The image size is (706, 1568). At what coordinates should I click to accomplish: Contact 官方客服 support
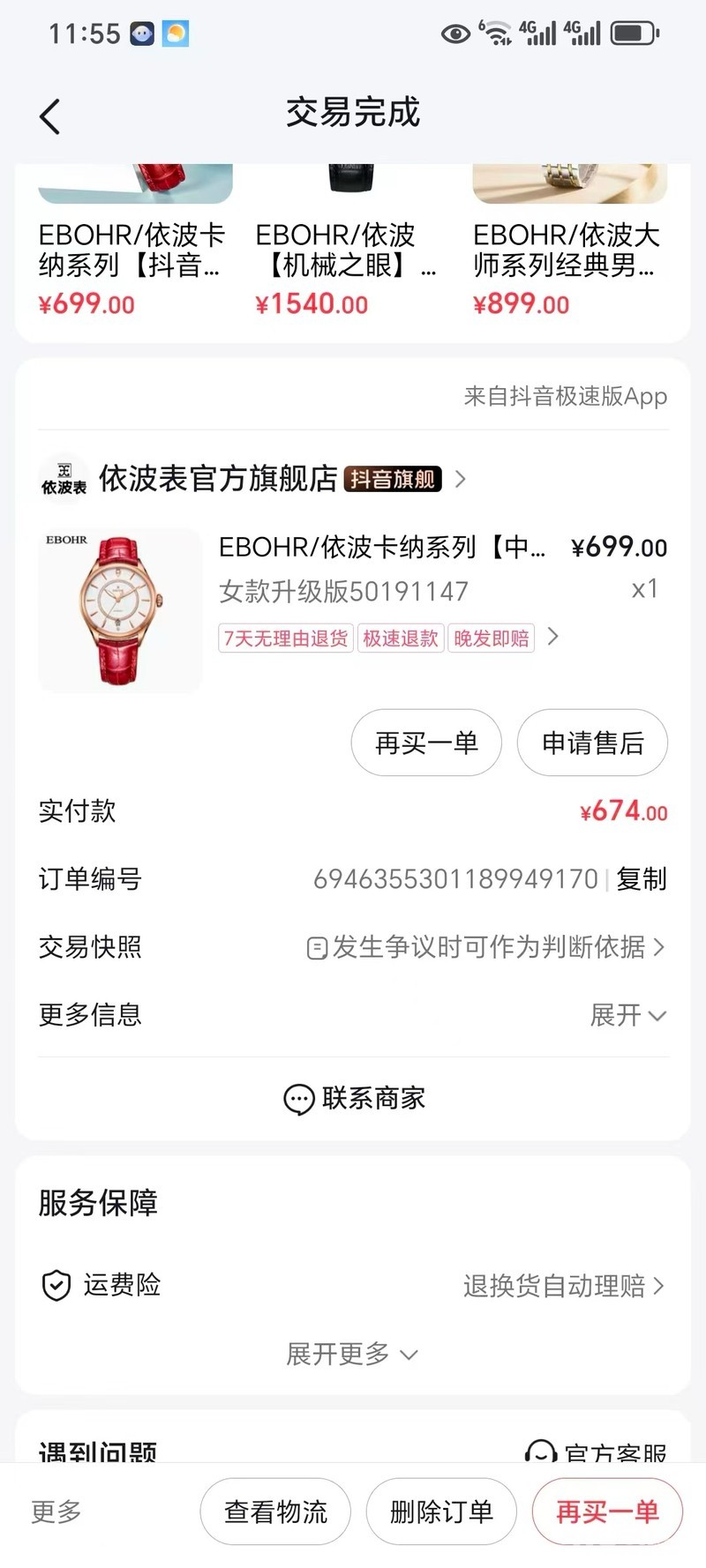[x=597, y=1451]
